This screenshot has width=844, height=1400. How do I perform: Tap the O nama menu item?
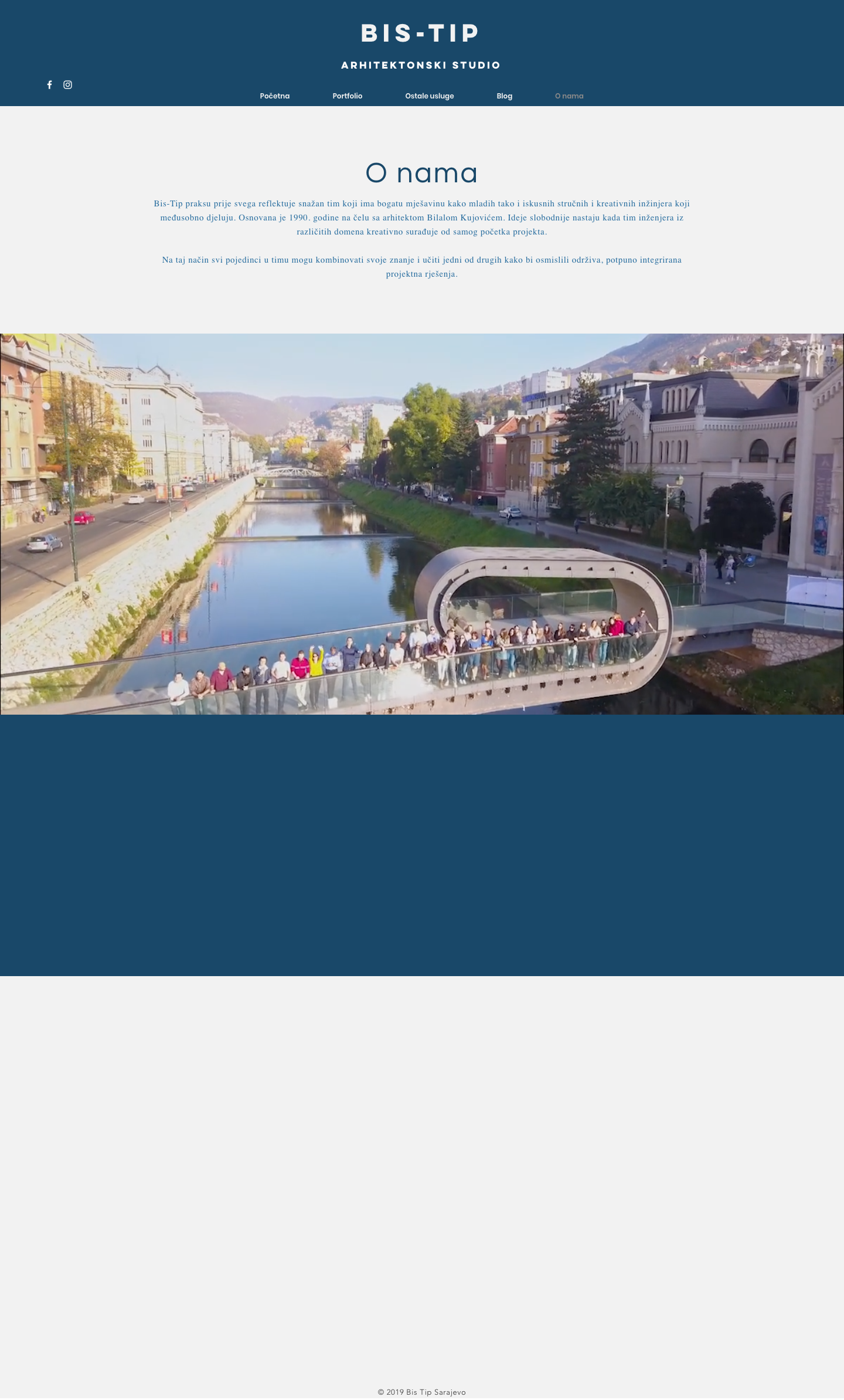coord(569,96)
